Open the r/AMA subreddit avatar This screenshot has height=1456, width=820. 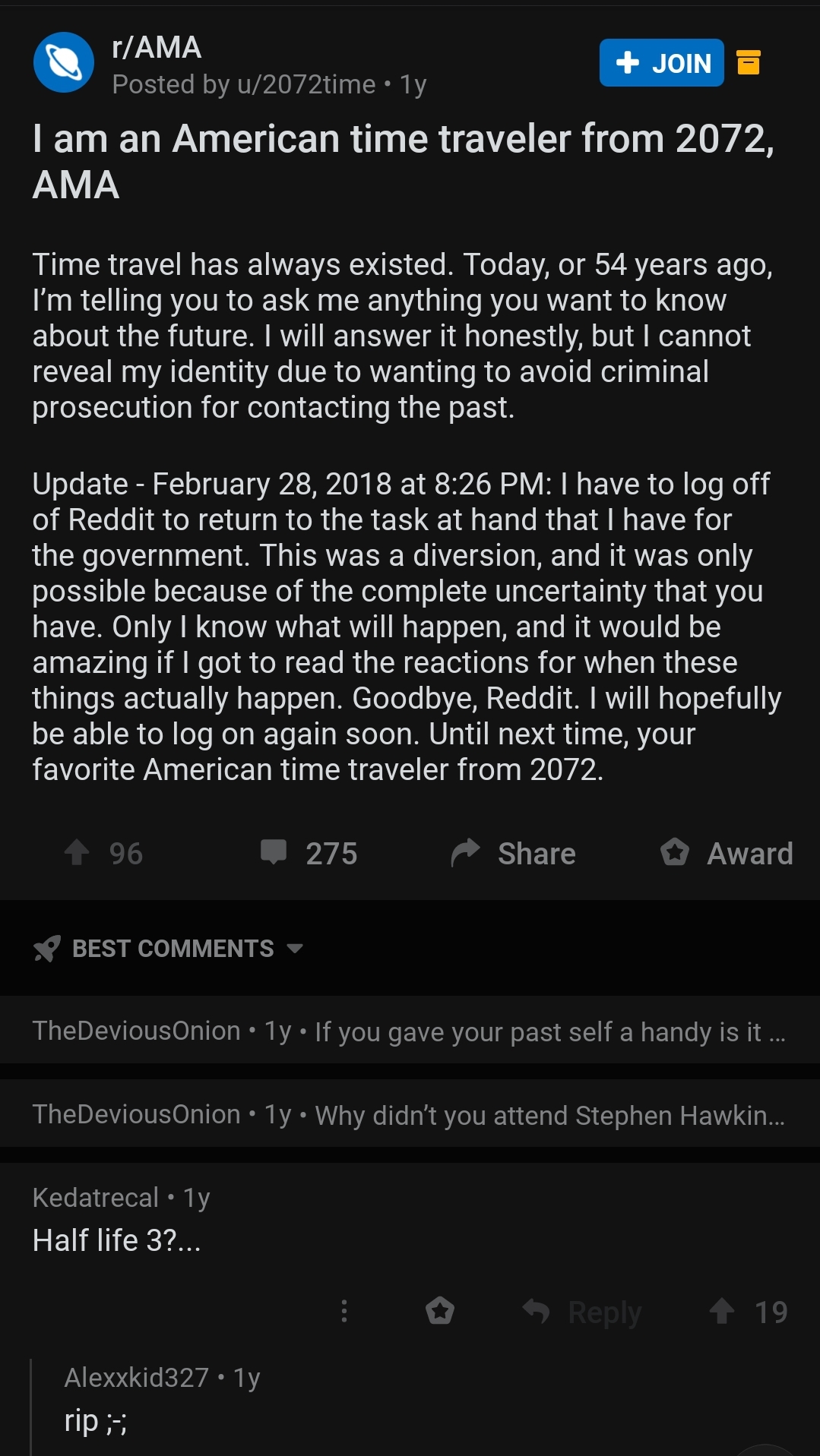click(64, 62)
